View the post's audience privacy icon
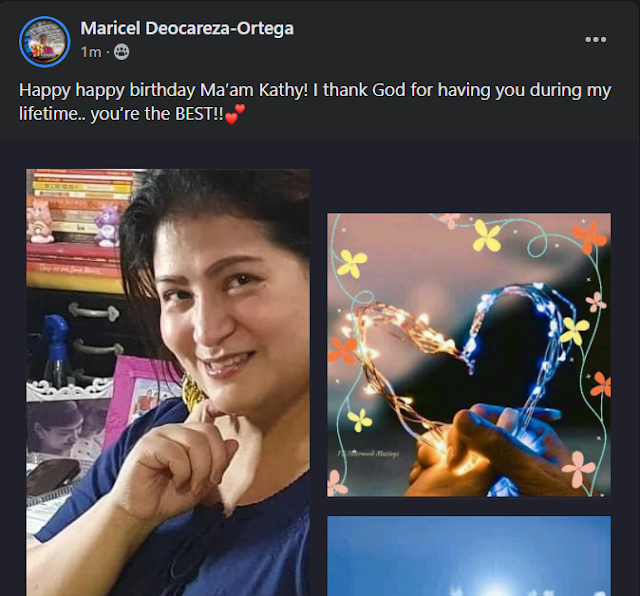The height and width of the screenshot is (596, 640). click(122, 51)
